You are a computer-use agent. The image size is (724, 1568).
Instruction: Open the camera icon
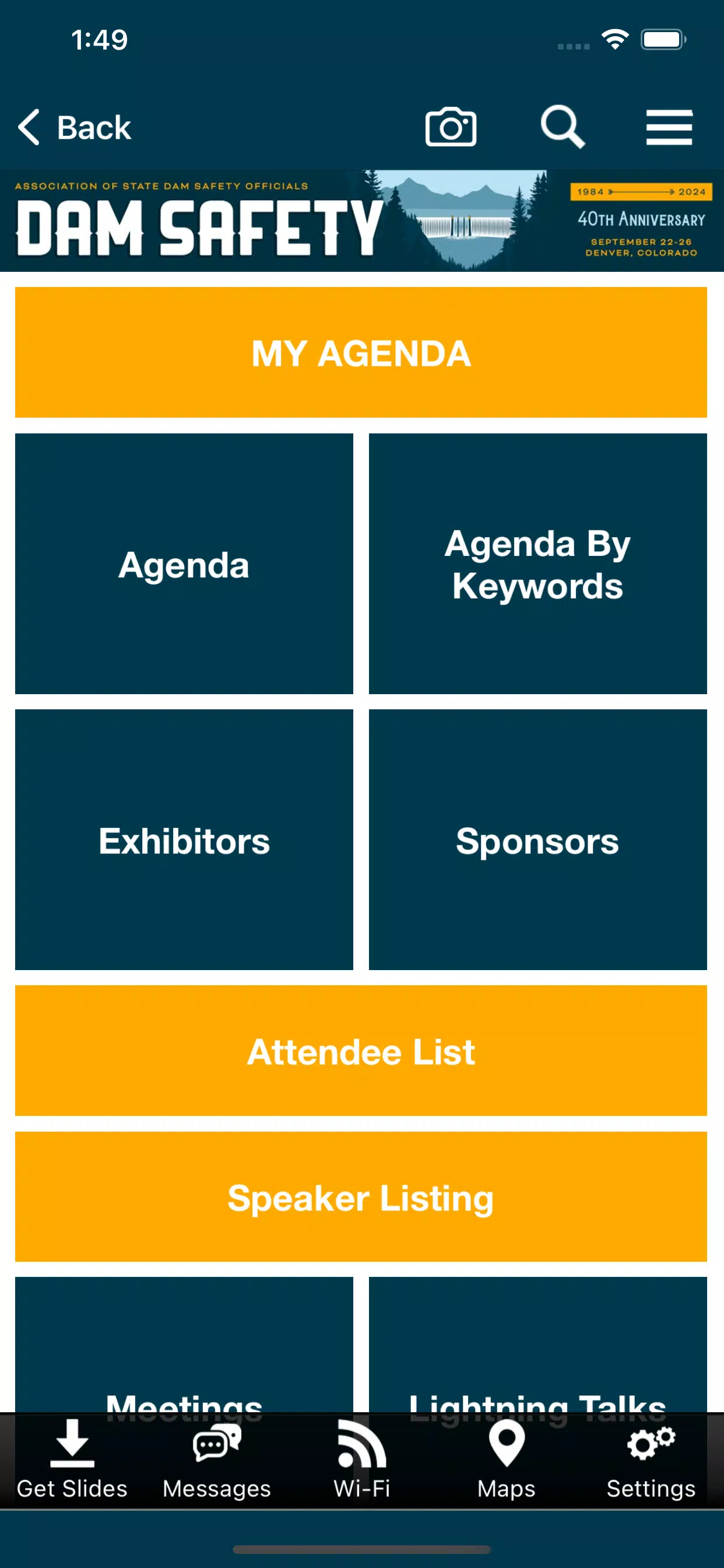(x=451, y=127)
